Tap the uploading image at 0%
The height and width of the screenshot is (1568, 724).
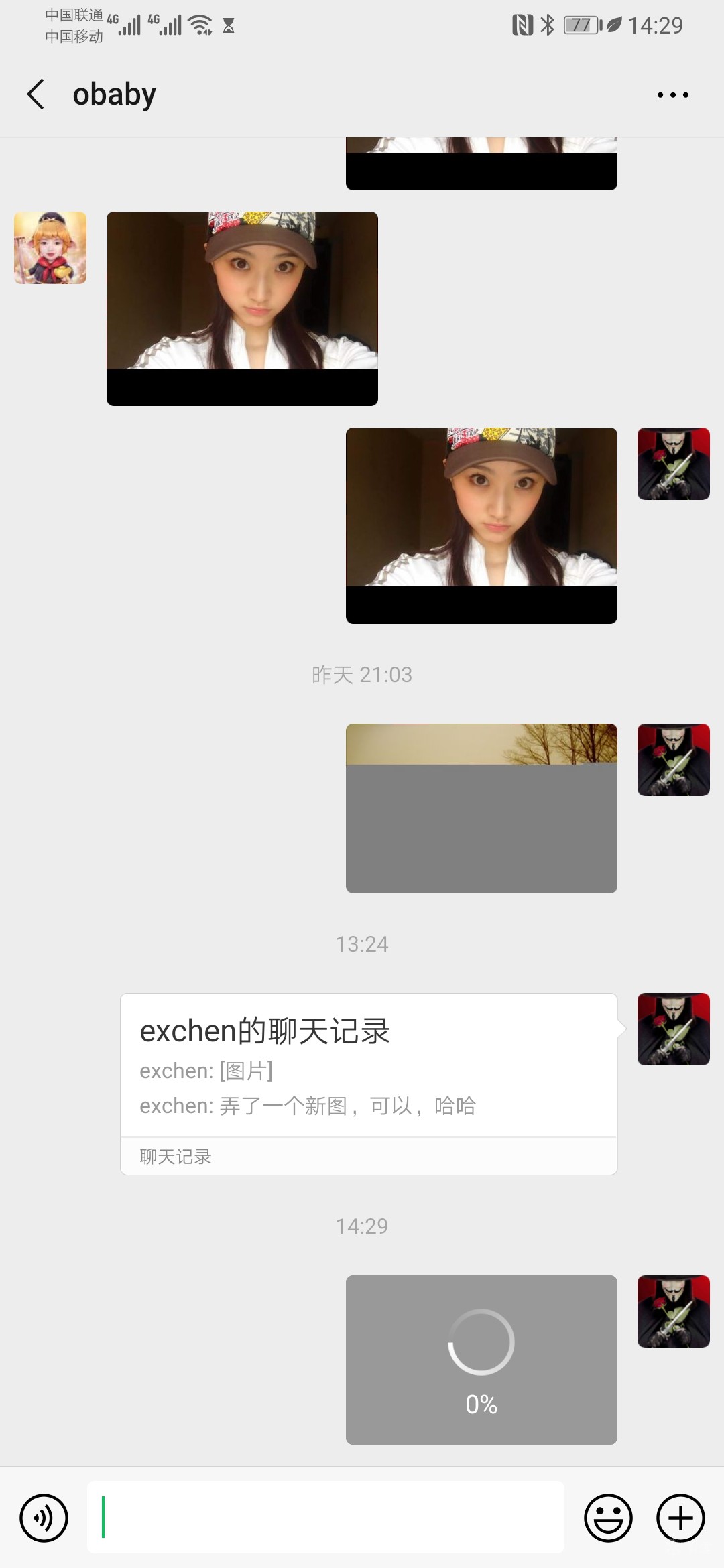click(x=481, y=1359)
